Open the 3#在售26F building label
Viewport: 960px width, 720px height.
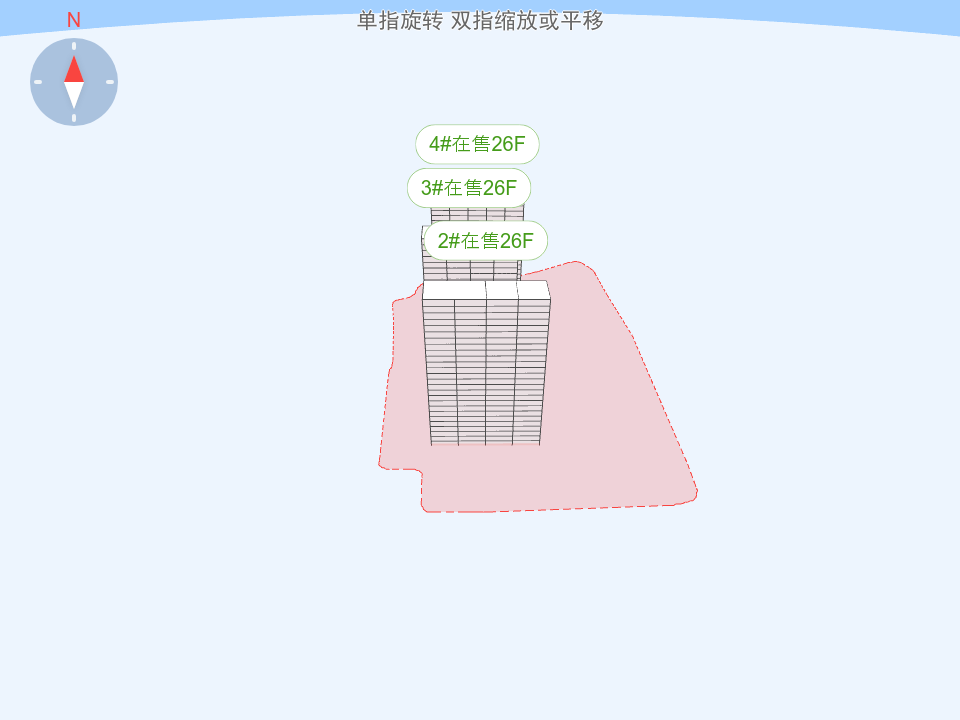[x=468, y=188]
